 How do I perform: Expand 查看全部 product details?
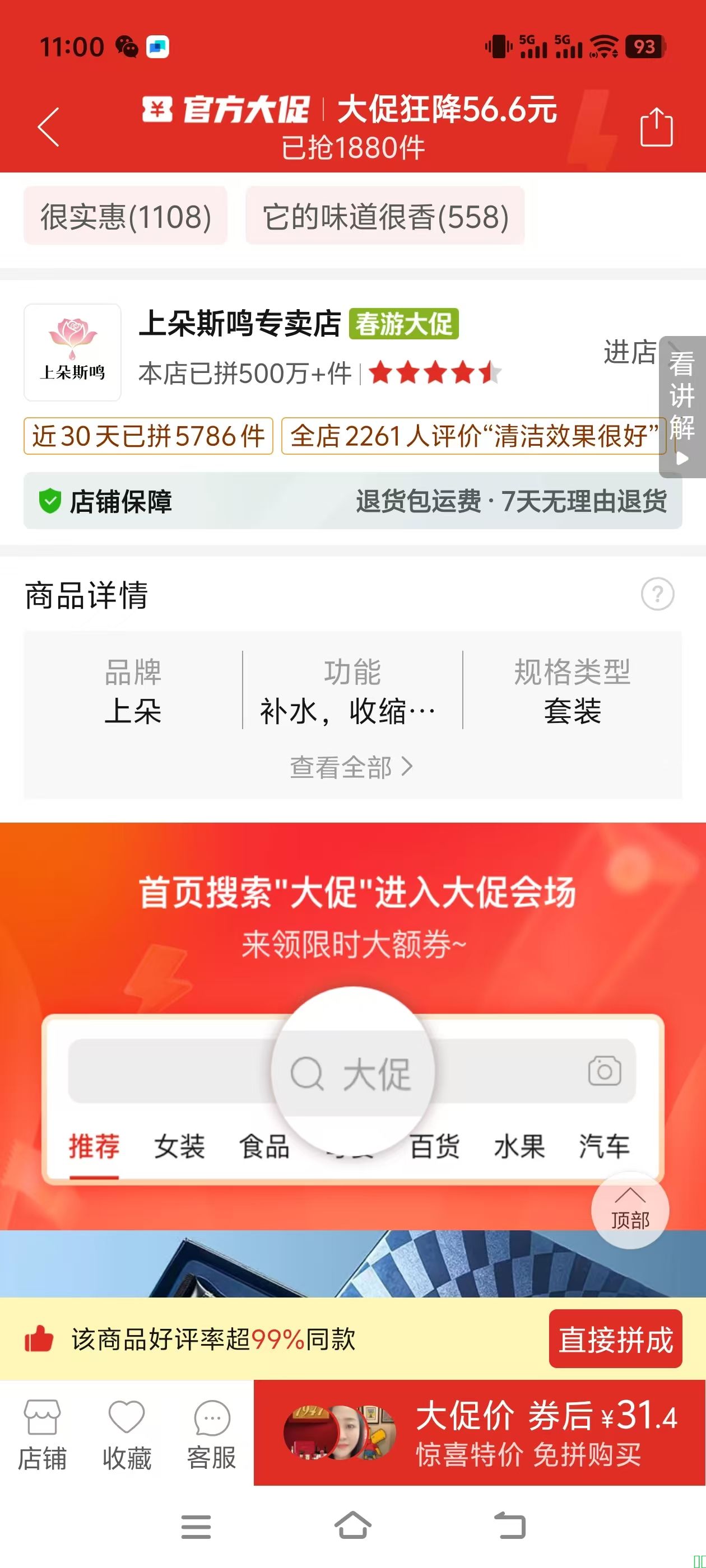[351, 767]
